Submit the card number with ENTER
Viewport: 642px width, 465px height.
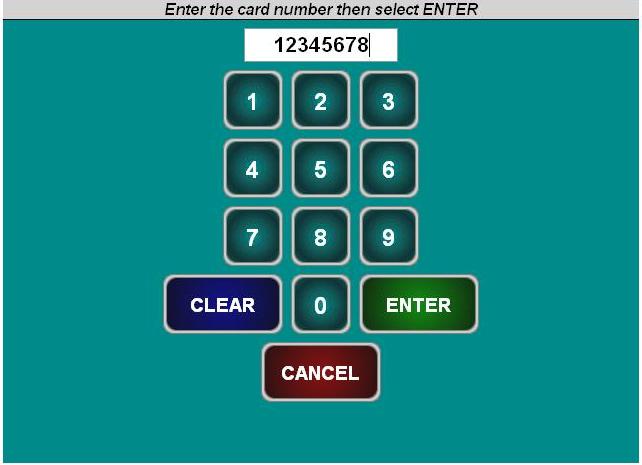[418, 305]
